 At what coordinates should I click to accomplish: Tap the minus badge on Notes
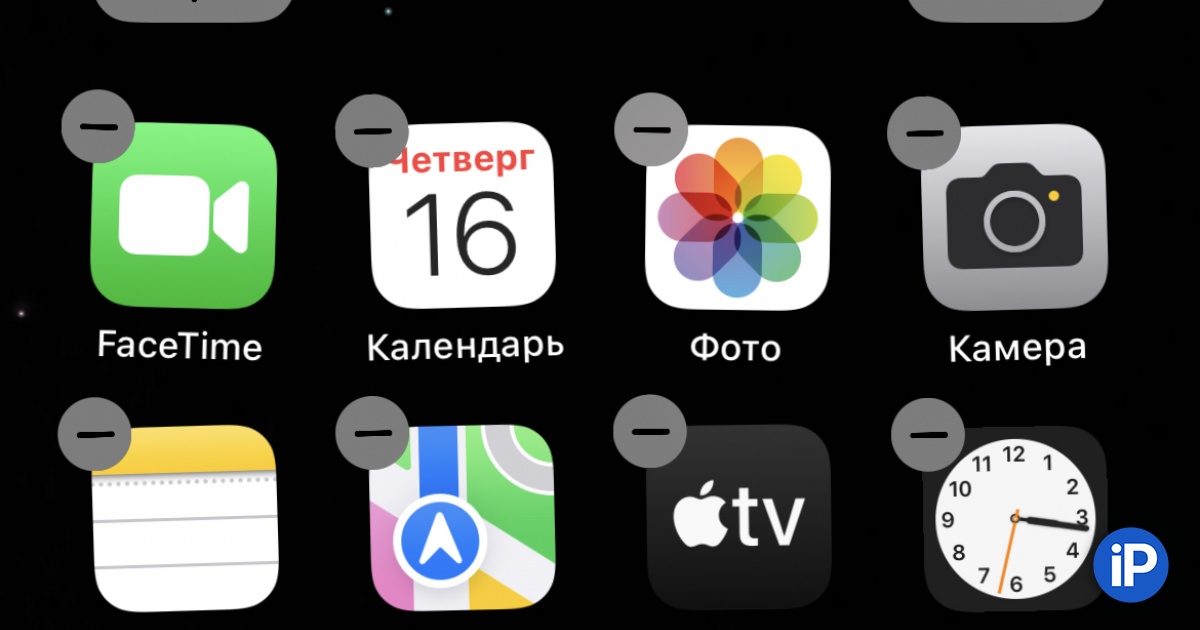coord(95,432)
